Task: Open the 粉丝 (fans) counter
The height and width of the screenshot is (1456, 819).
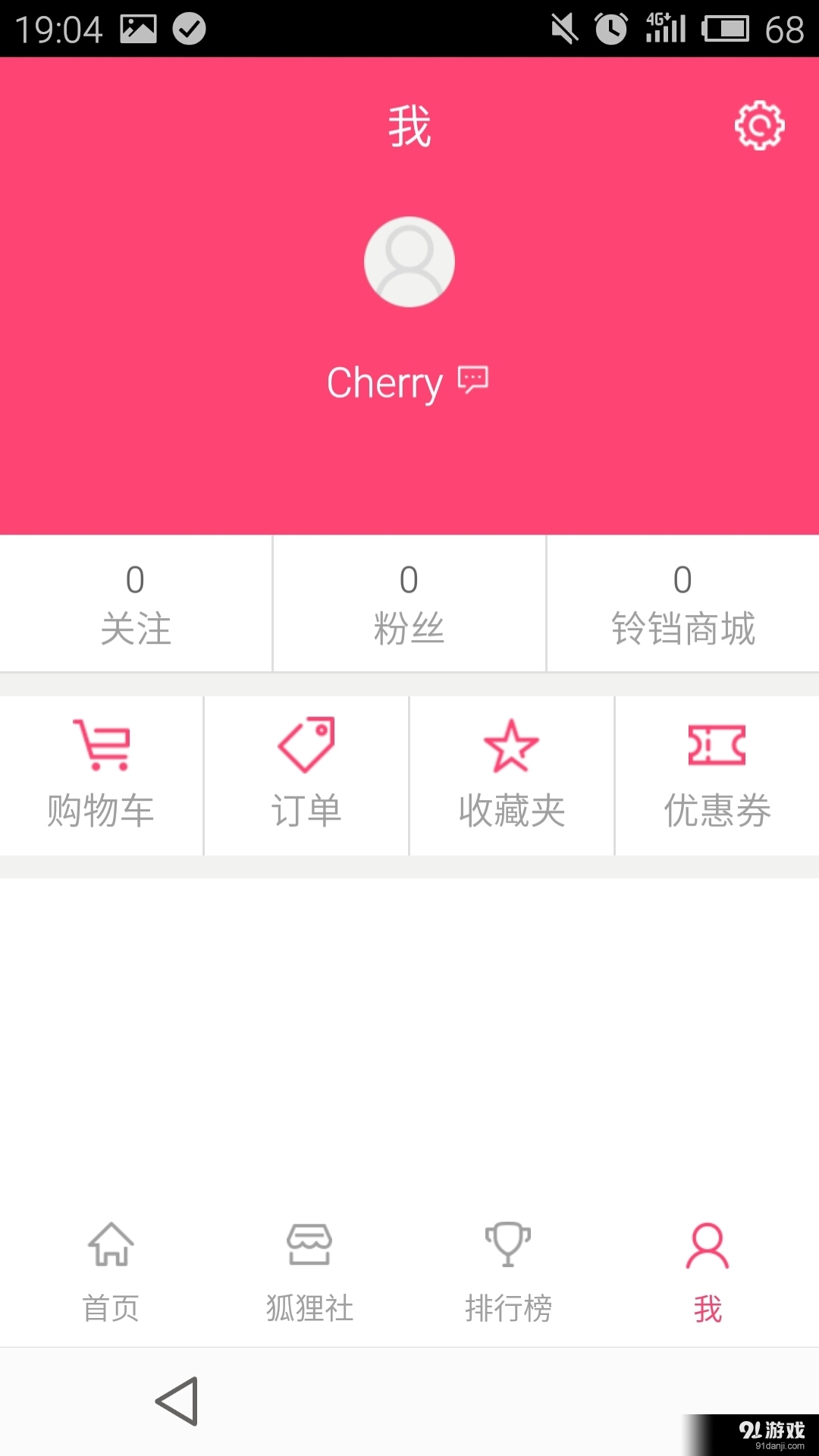Action: [x=409, y=603]
